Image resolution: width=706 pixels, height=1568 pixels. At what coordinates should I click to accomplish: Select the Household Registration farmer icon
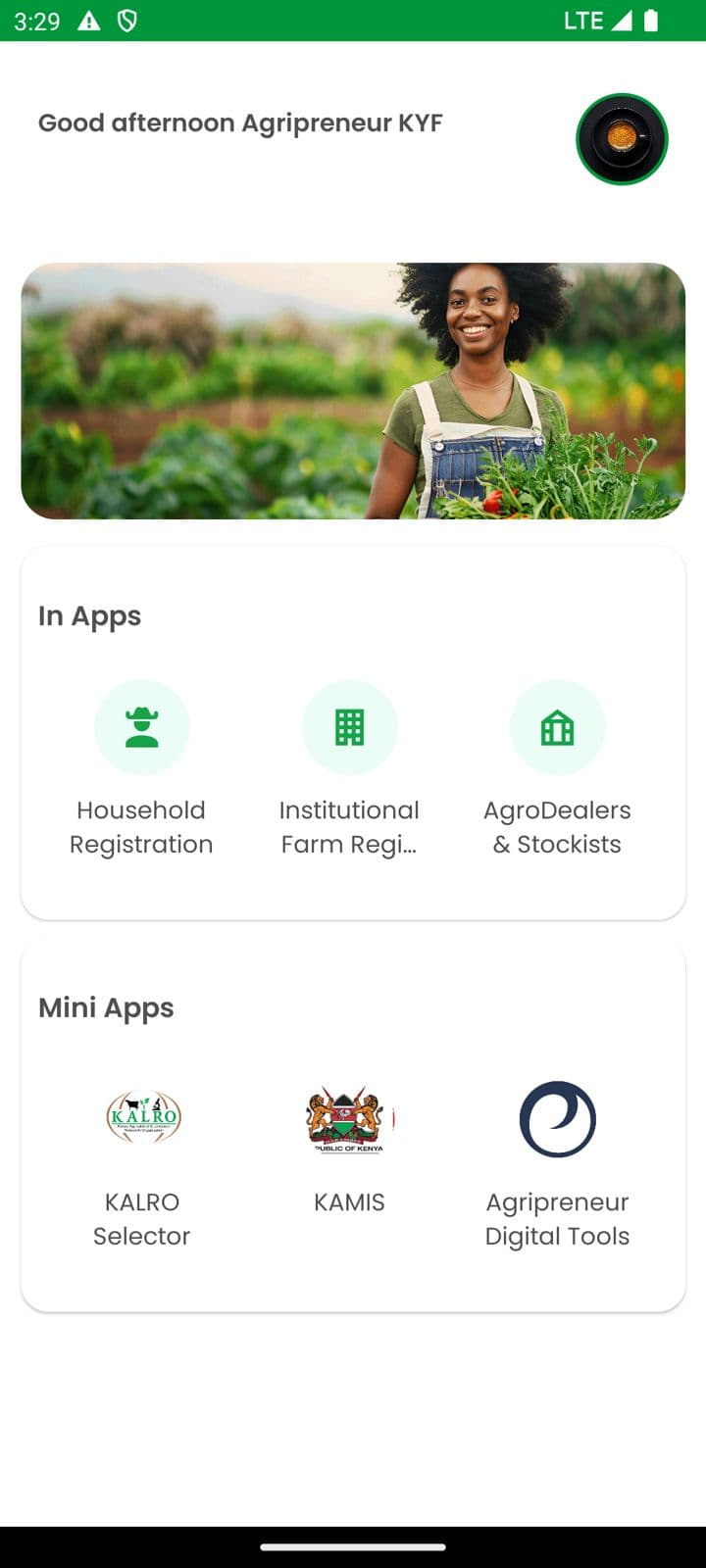[x=141, y=727]
